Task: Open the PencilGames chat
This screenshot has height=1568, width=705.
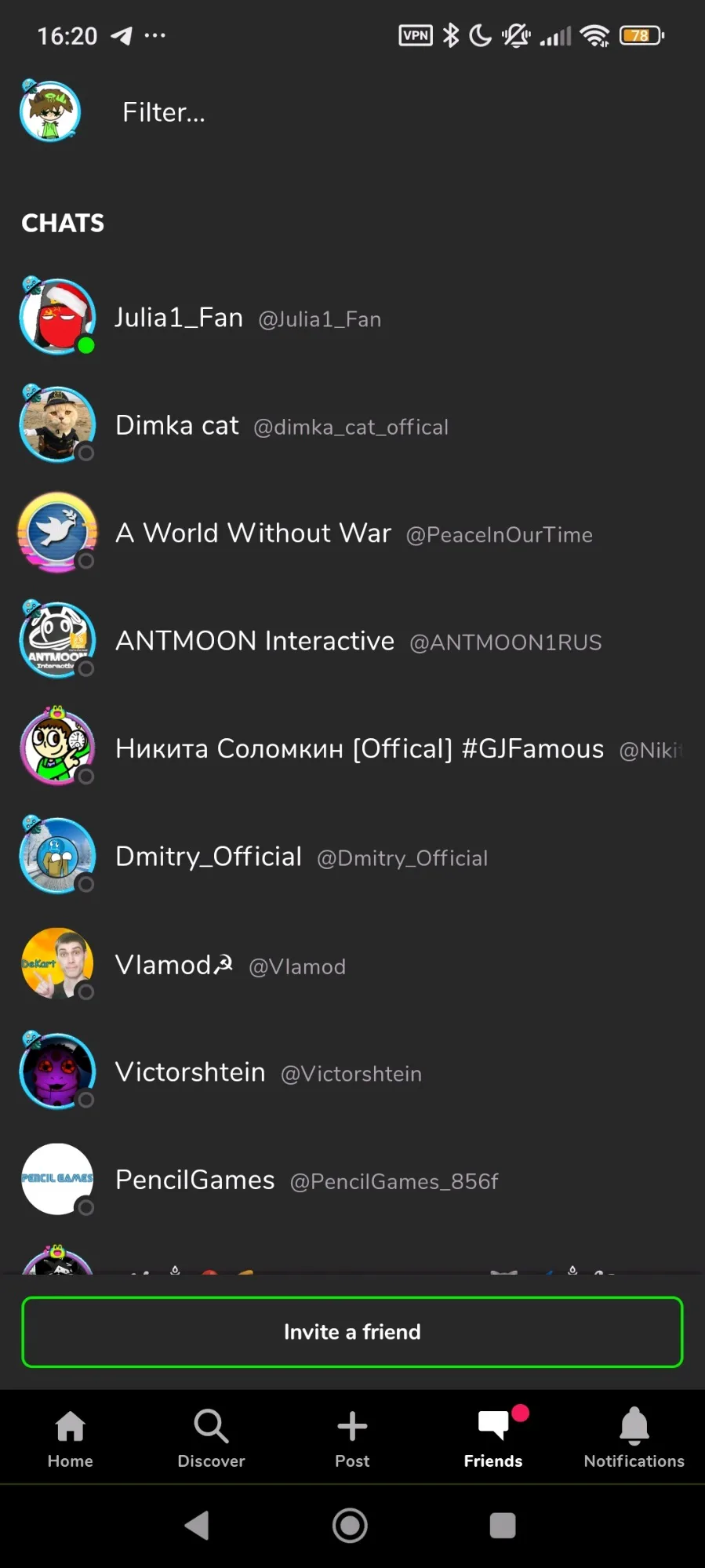Action: (x=352, y=1180)
